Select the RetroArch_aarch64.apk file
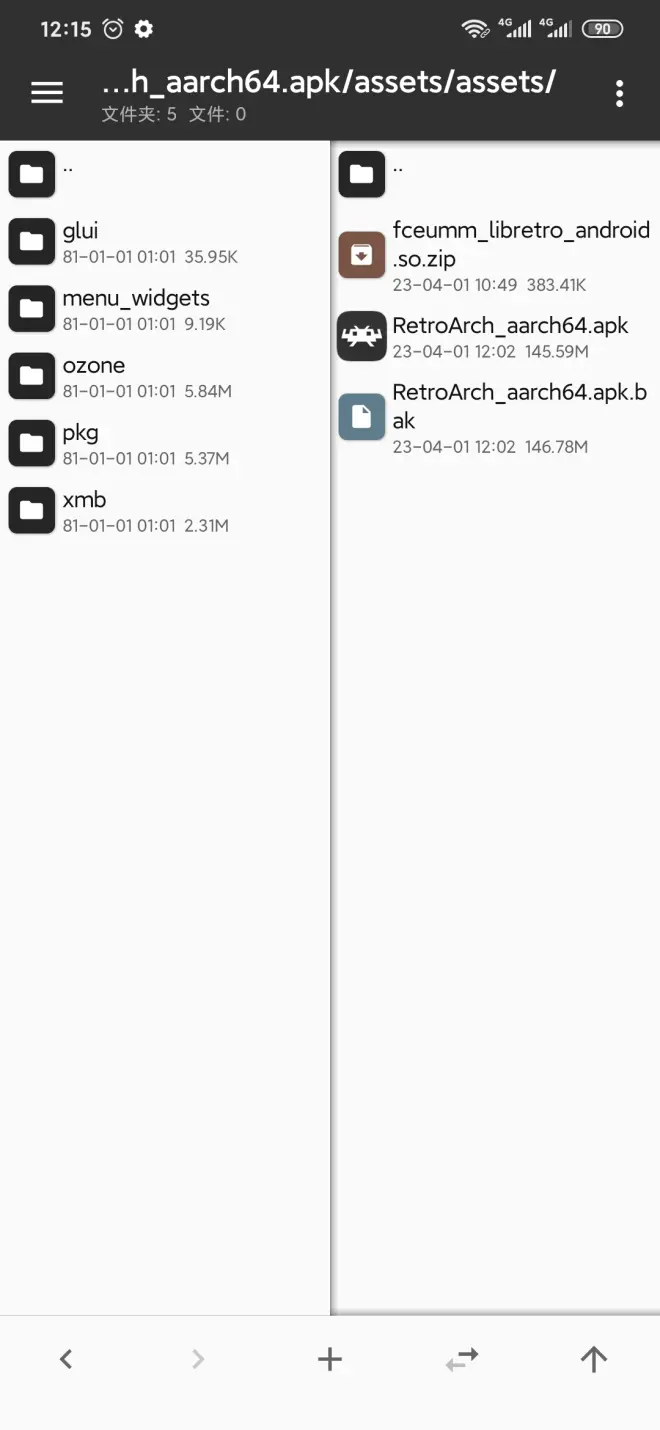660x1430 pixels. point(495,336)
